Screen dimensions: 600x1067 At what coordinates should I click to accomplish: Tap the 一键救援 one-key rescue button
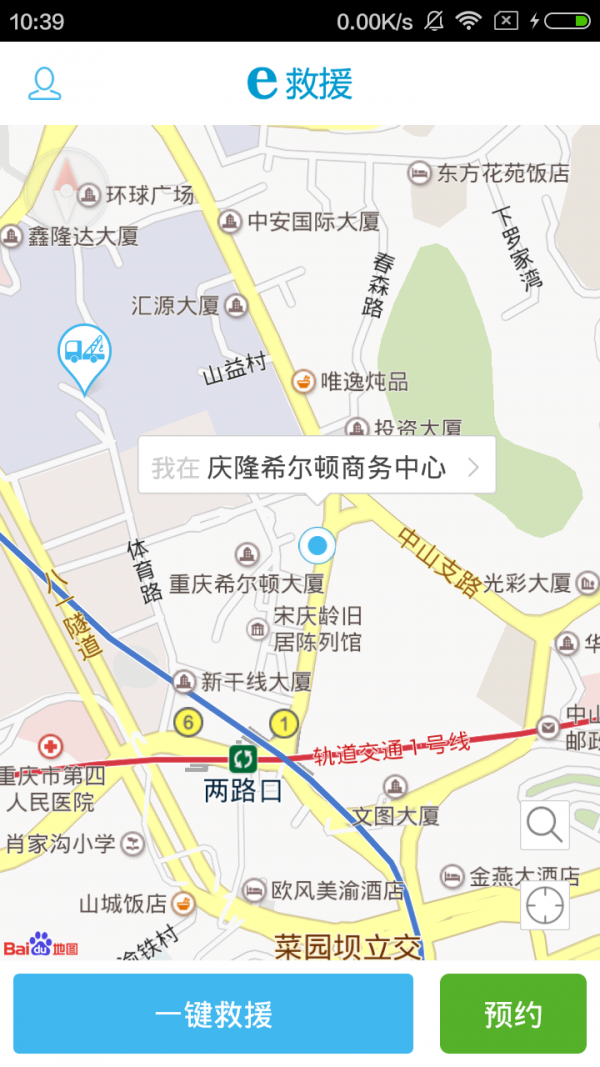(x=213, y=1014)
